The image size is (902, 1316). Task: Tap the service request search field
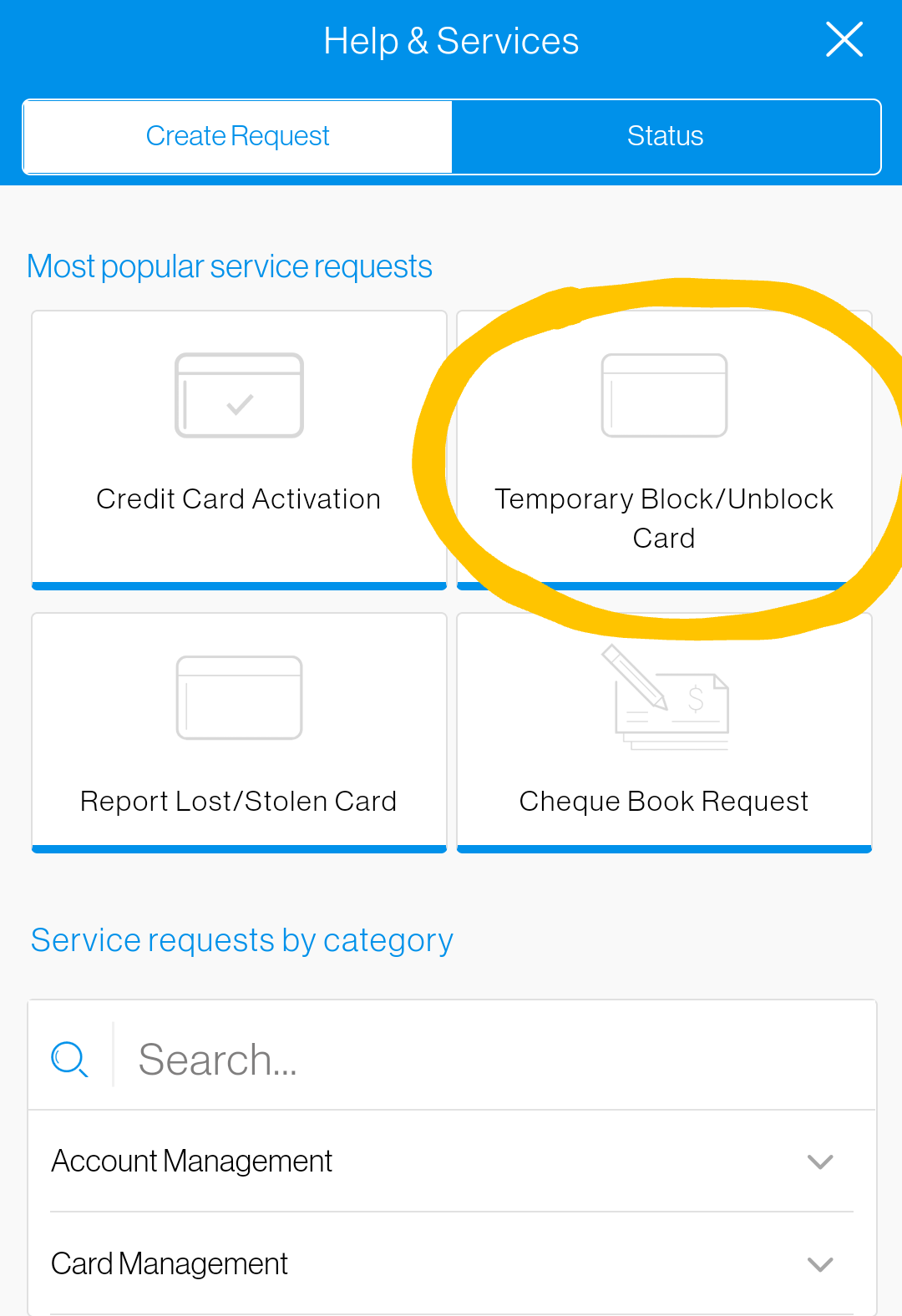tap(493, 1059)
